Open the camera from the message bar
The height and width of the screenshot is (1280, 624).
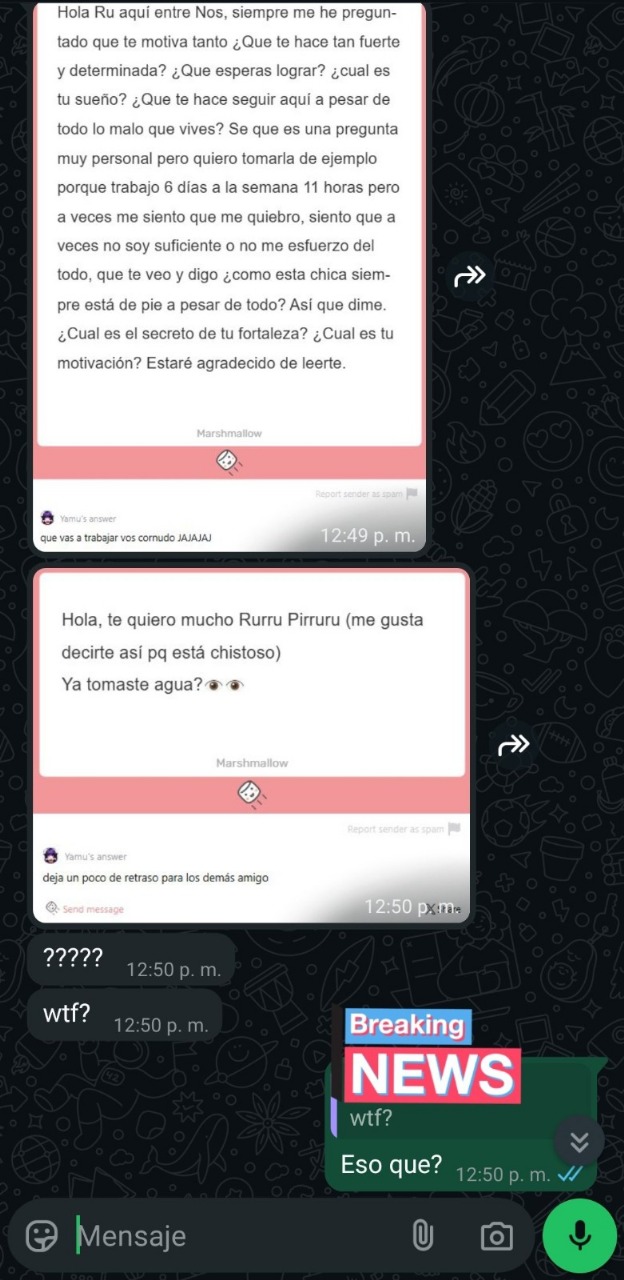496,1236
